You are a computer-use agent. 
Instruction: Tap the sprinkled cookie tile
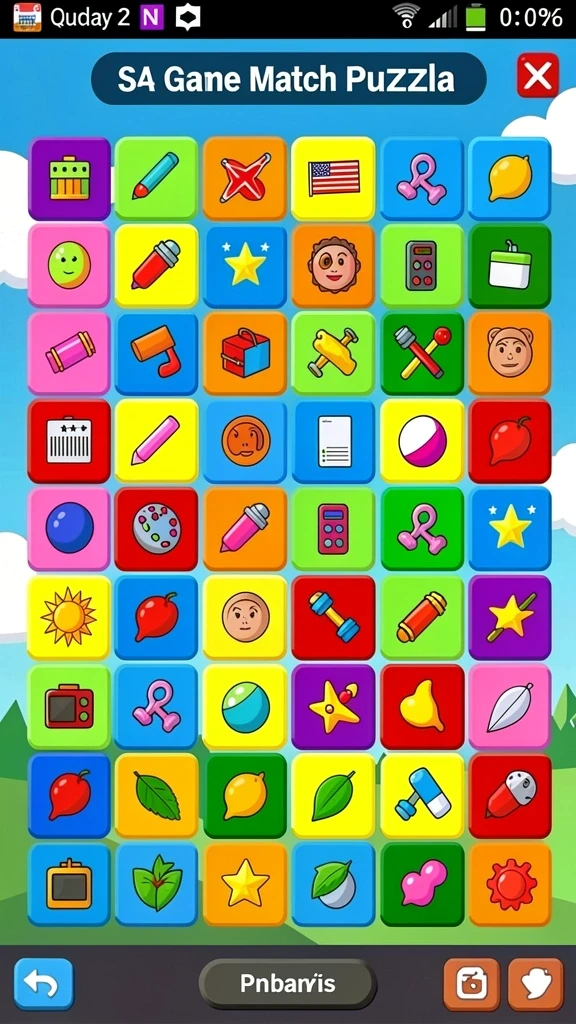click(x=156, y=528)
